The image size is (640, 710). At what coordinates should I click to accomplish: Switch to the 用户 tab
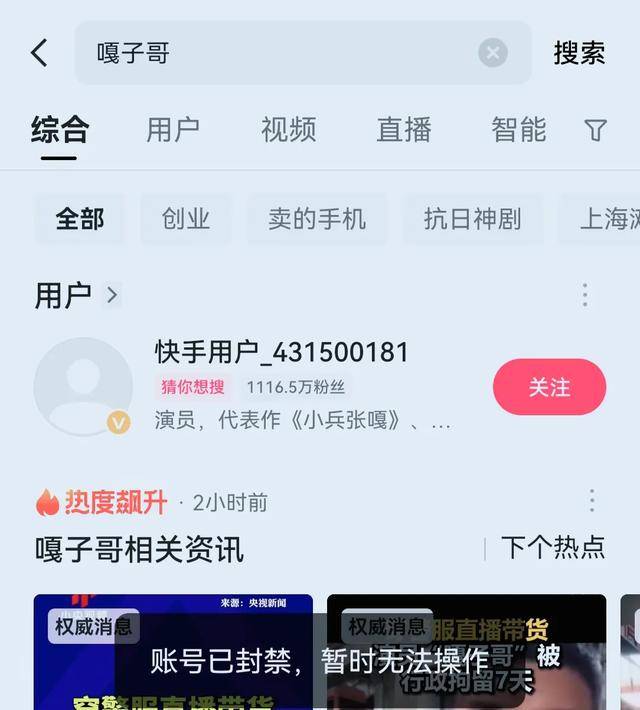(x=173, y=130)
